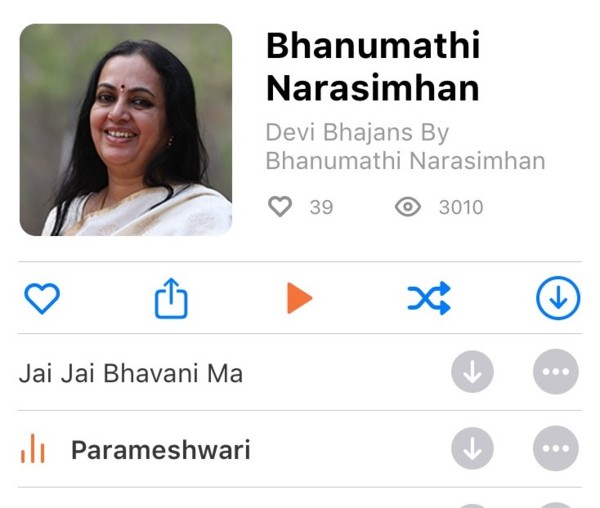This screenshot has width=600, height=508.
Task: Download the song Parameshwari
Action: tap(473, 449)
